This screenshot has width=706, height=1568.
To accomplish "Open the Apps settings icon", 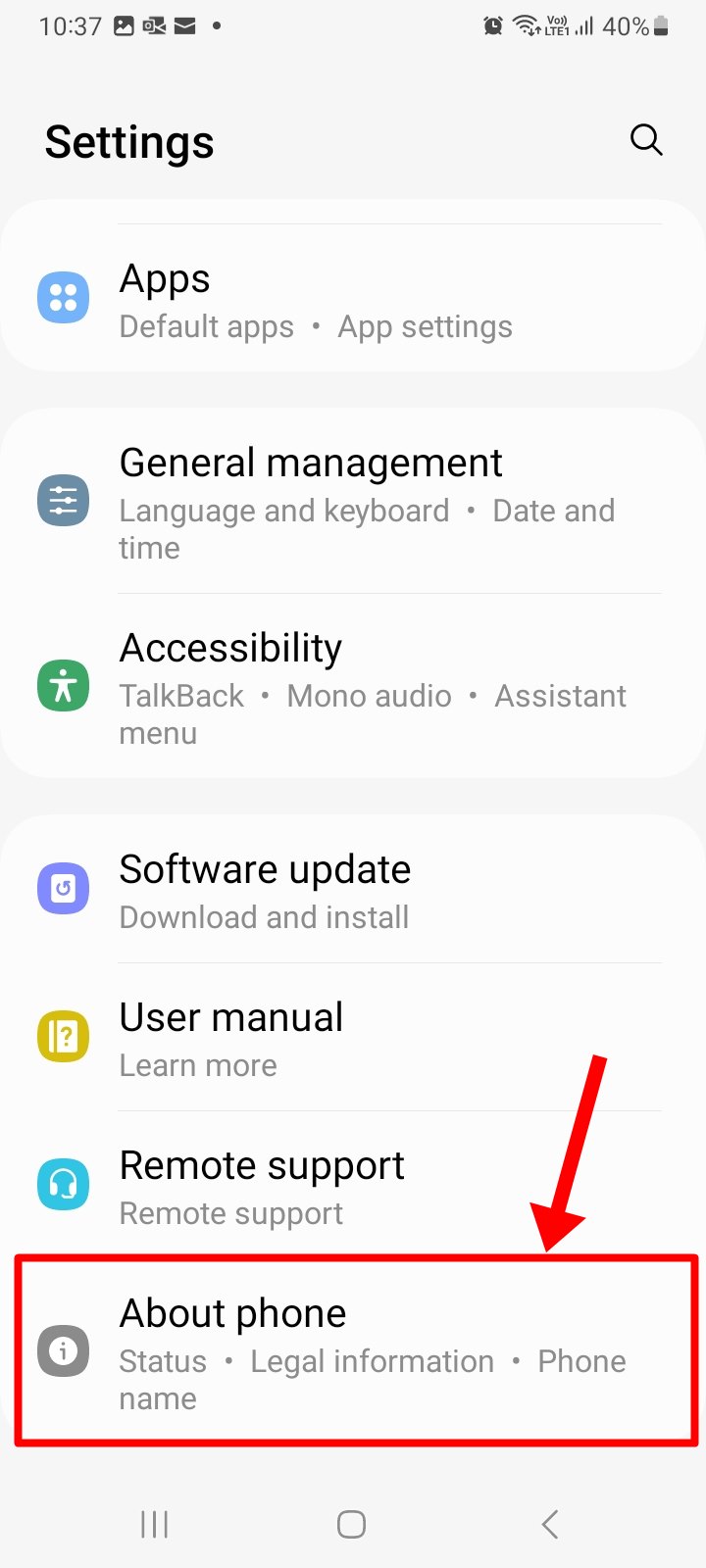I will point(63,297).
